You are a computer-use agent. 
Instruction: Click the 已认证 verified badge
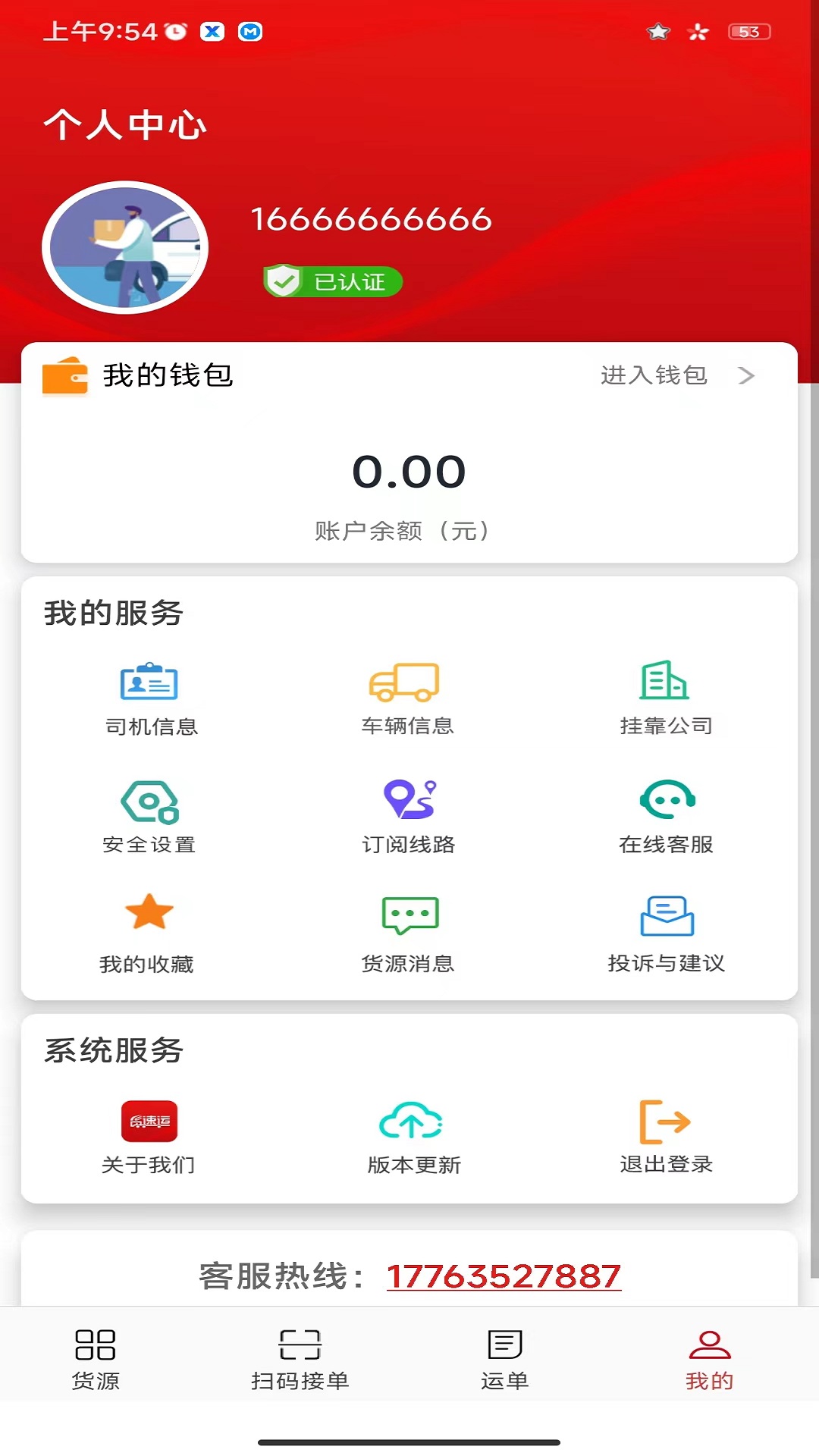tap(332, 281)
